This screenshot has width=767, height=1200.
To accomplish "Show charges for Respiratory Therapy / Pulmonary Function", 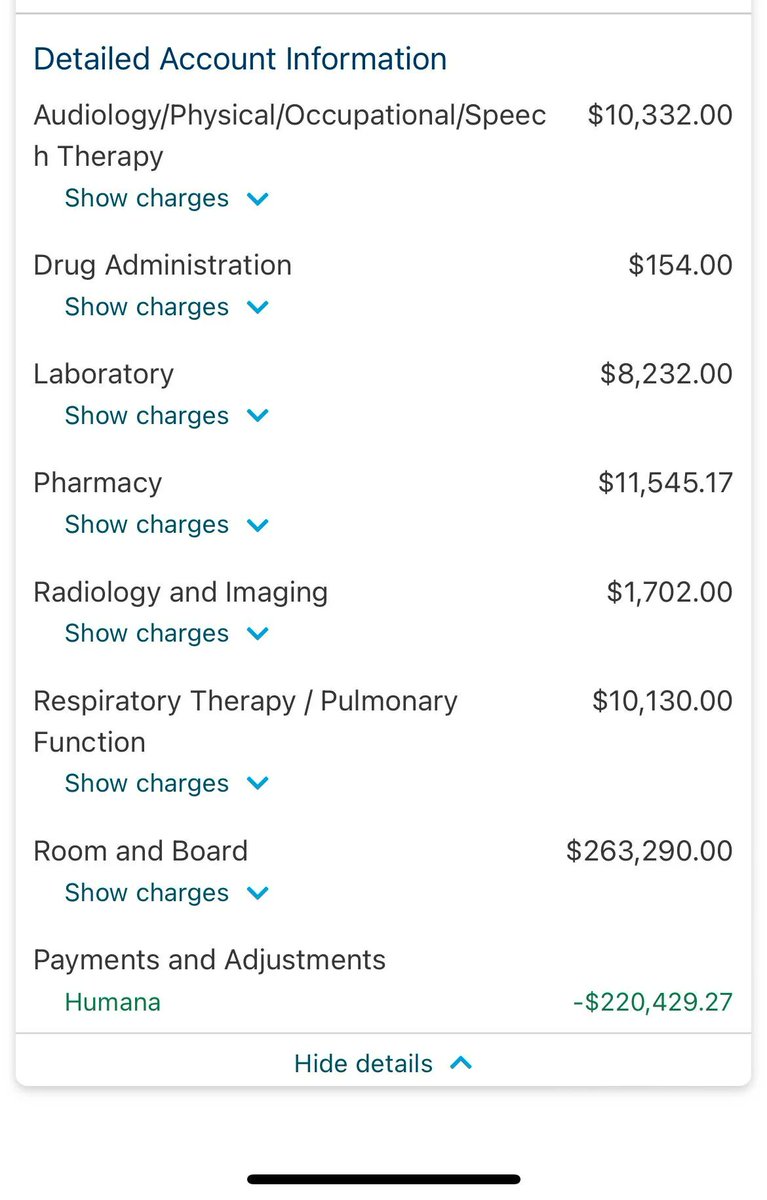I will tap(167, 784).
